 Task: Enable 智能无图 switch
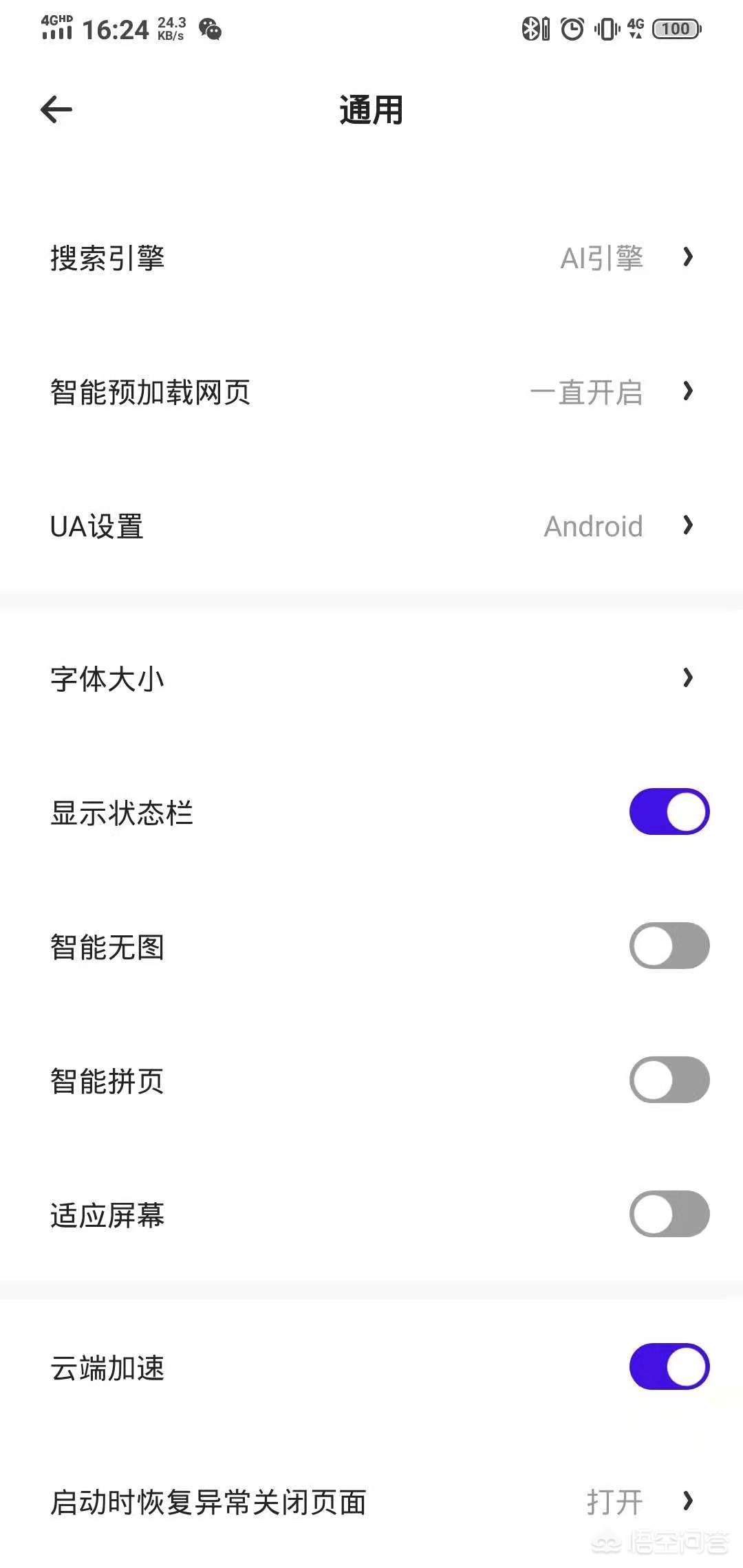(669, 946)
